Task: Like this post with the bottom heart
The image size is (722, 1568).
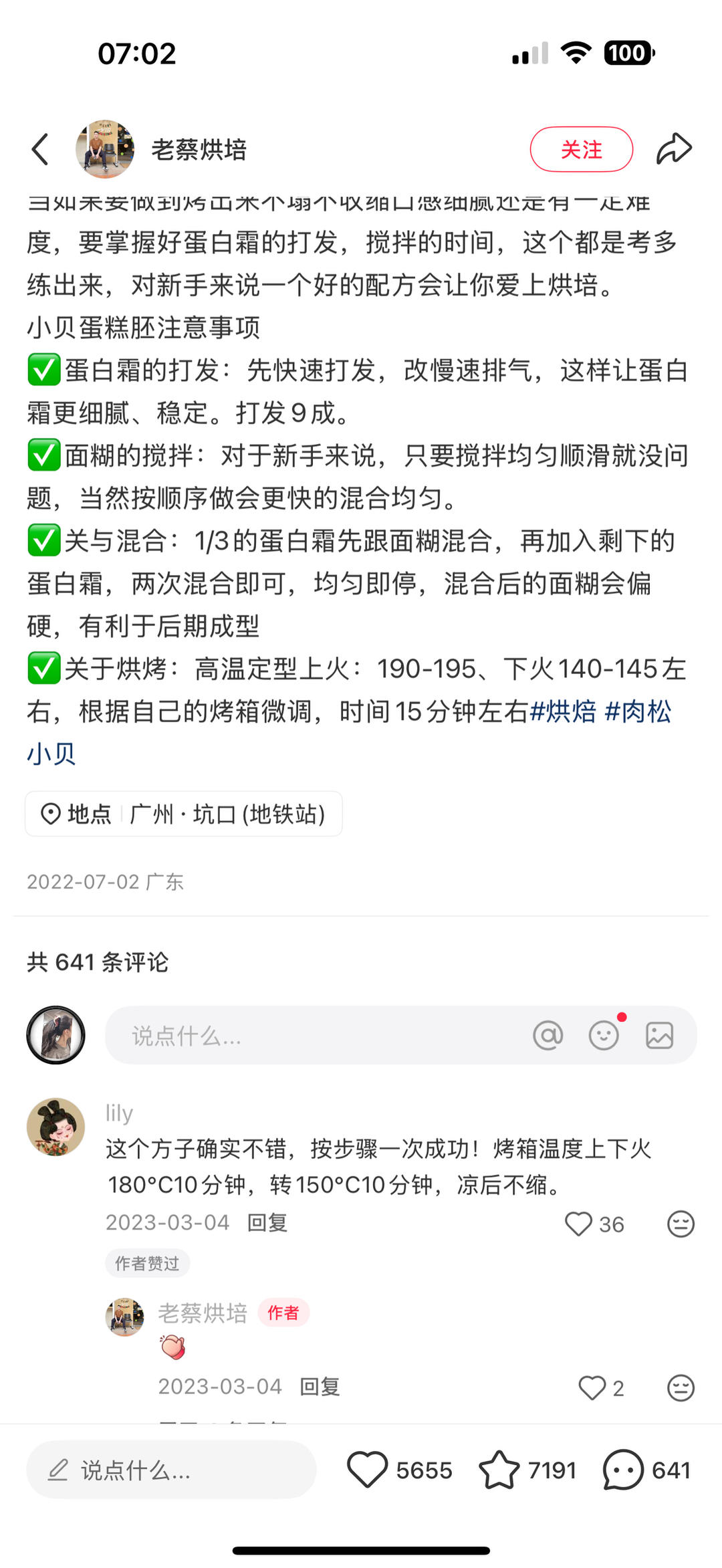Action: tap(367, 1470)
